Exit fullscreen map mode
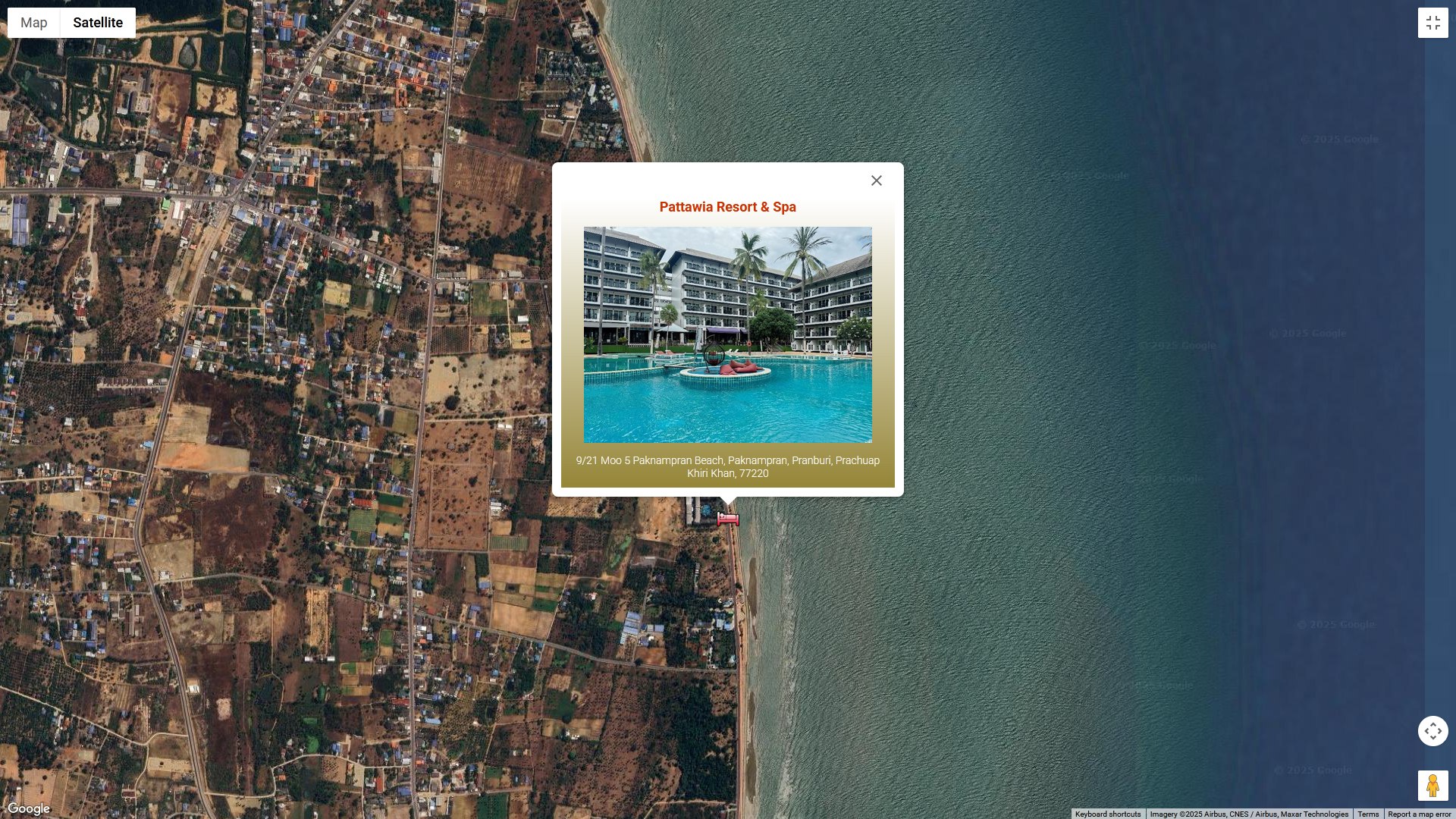The height and width of the screenshot is (819, 1456). pos(1432,23)
